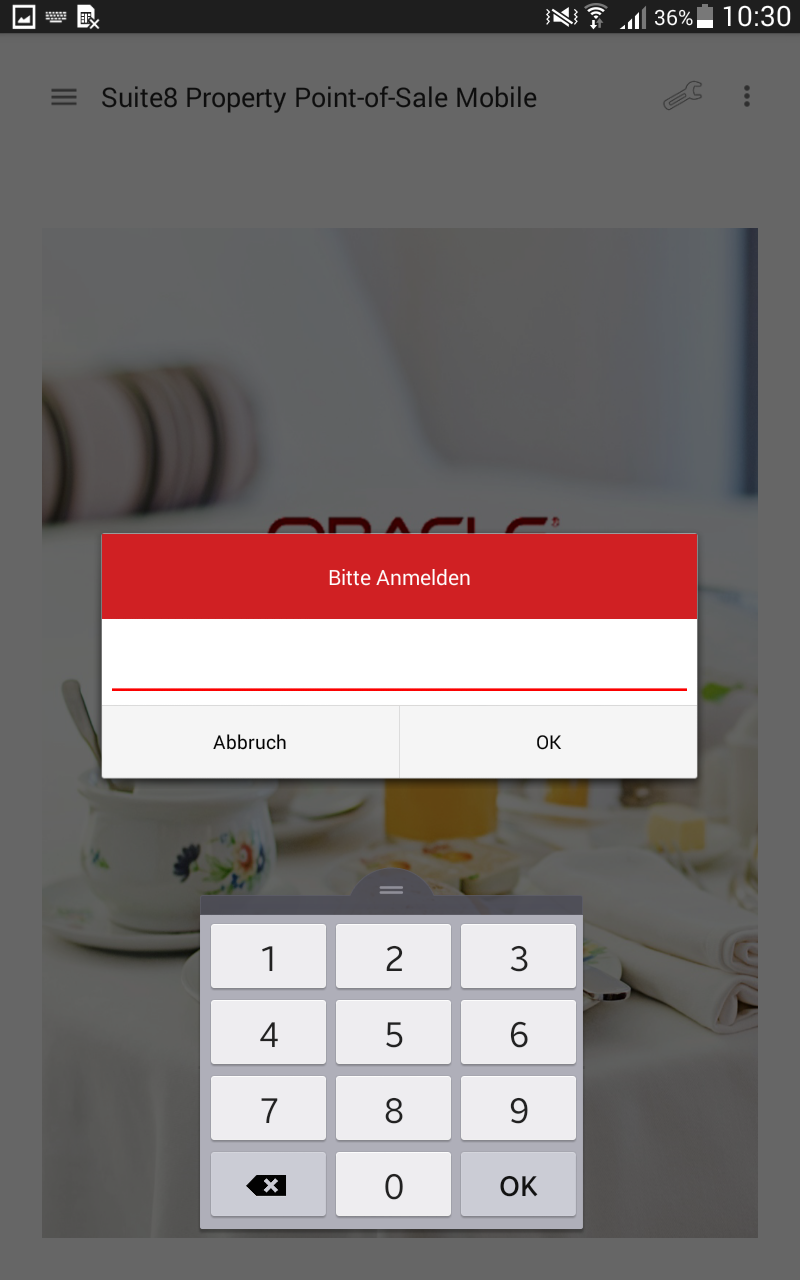Enter digit 0 on the keypad

pyautogui.click(x=393, y=1185)
